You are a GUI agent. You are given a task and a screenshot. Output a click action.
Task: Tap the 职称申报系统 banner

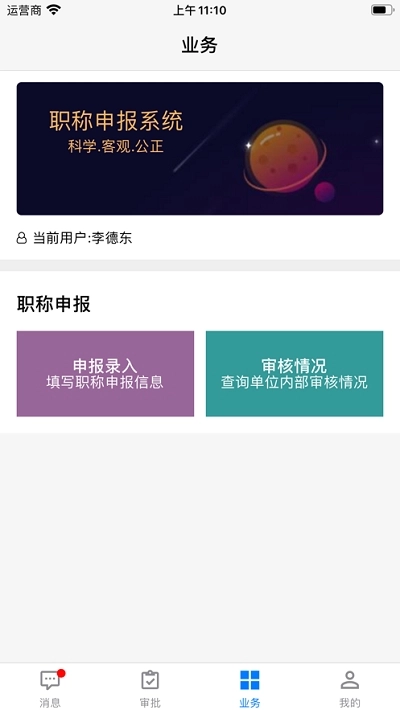[x=200, y=149]
